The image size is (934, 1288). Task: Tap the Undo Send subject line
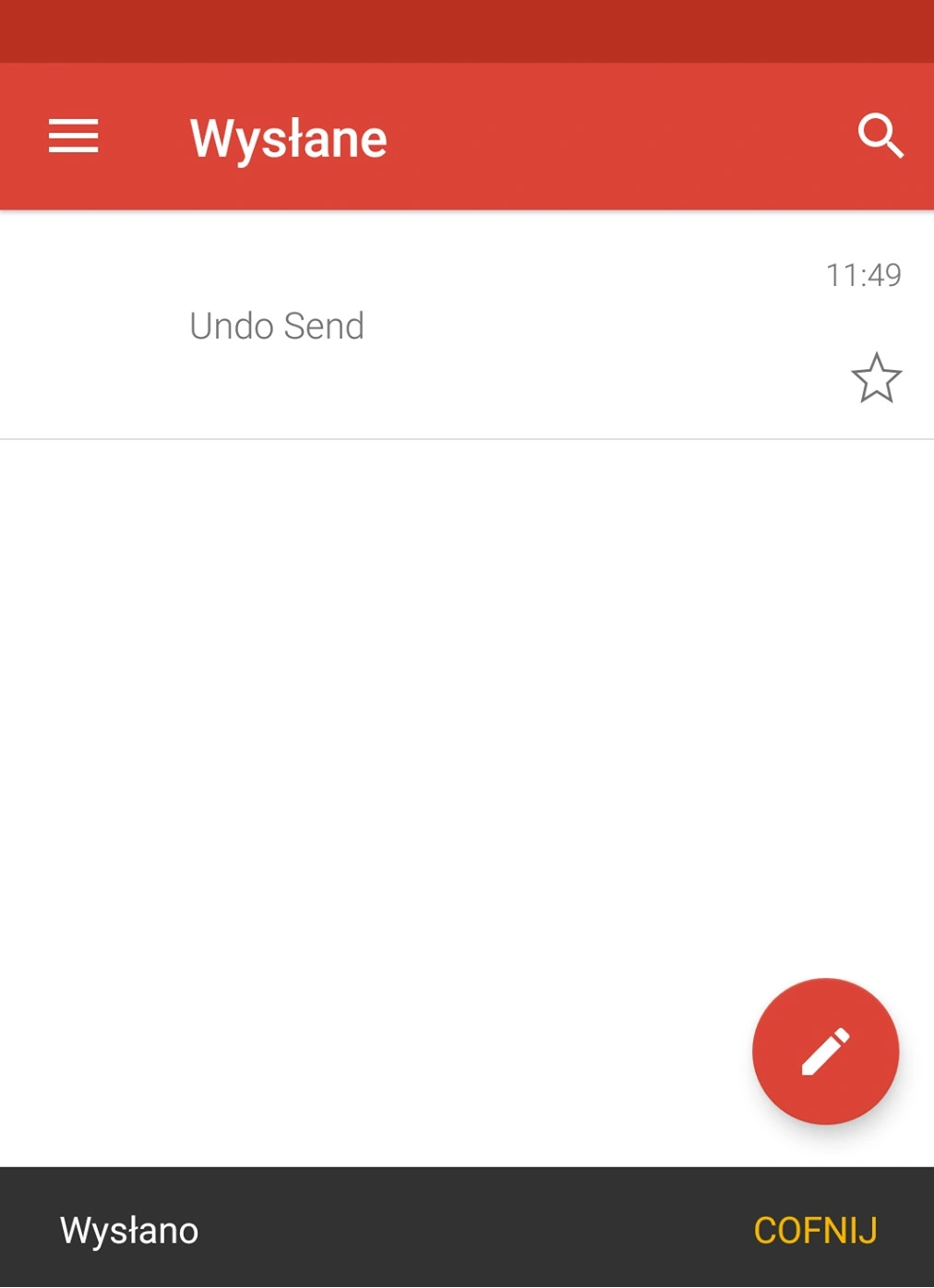(x=277, y=326)
